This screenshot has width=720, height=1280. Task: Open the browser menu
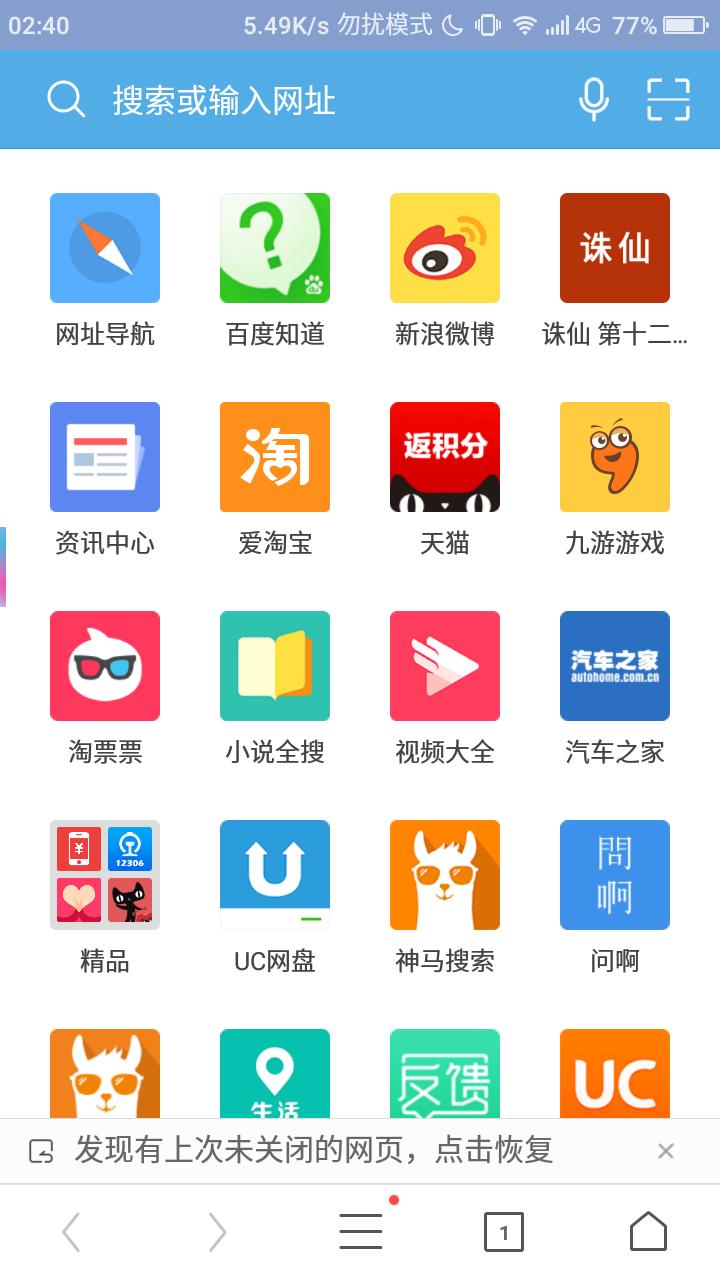[361, 1231]
